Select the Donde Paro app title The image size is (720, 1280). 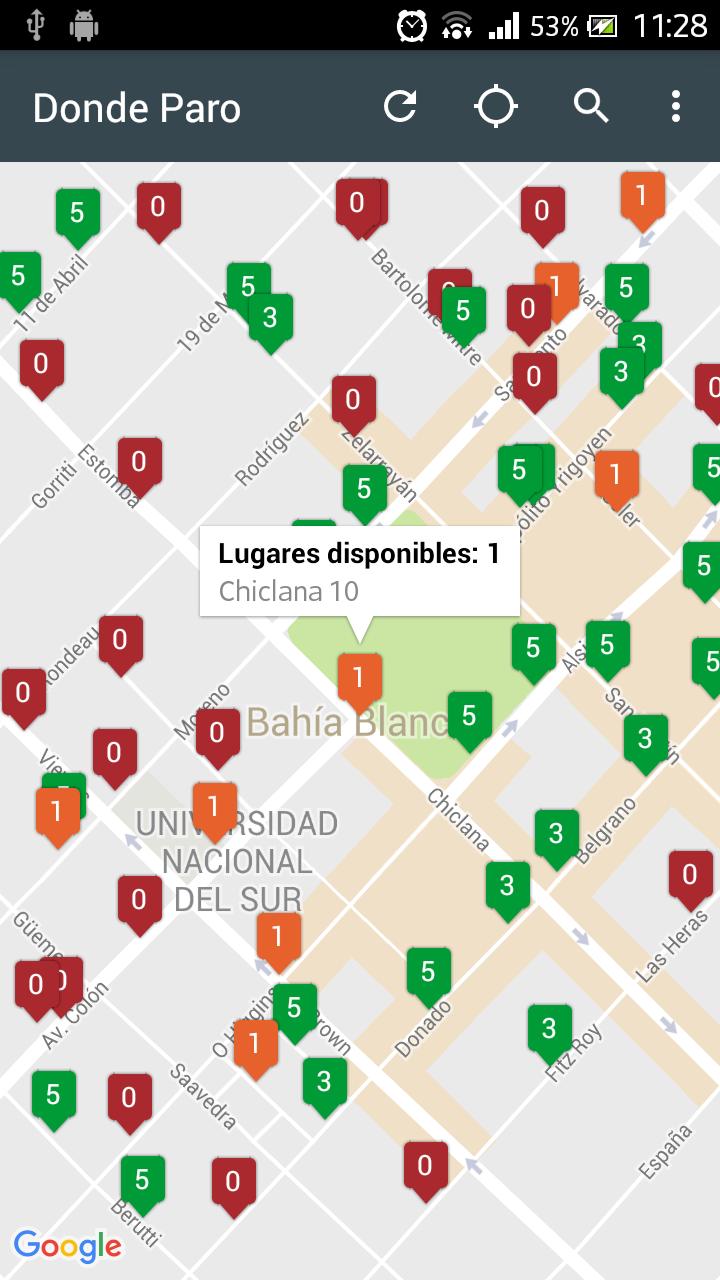point(137,107)
